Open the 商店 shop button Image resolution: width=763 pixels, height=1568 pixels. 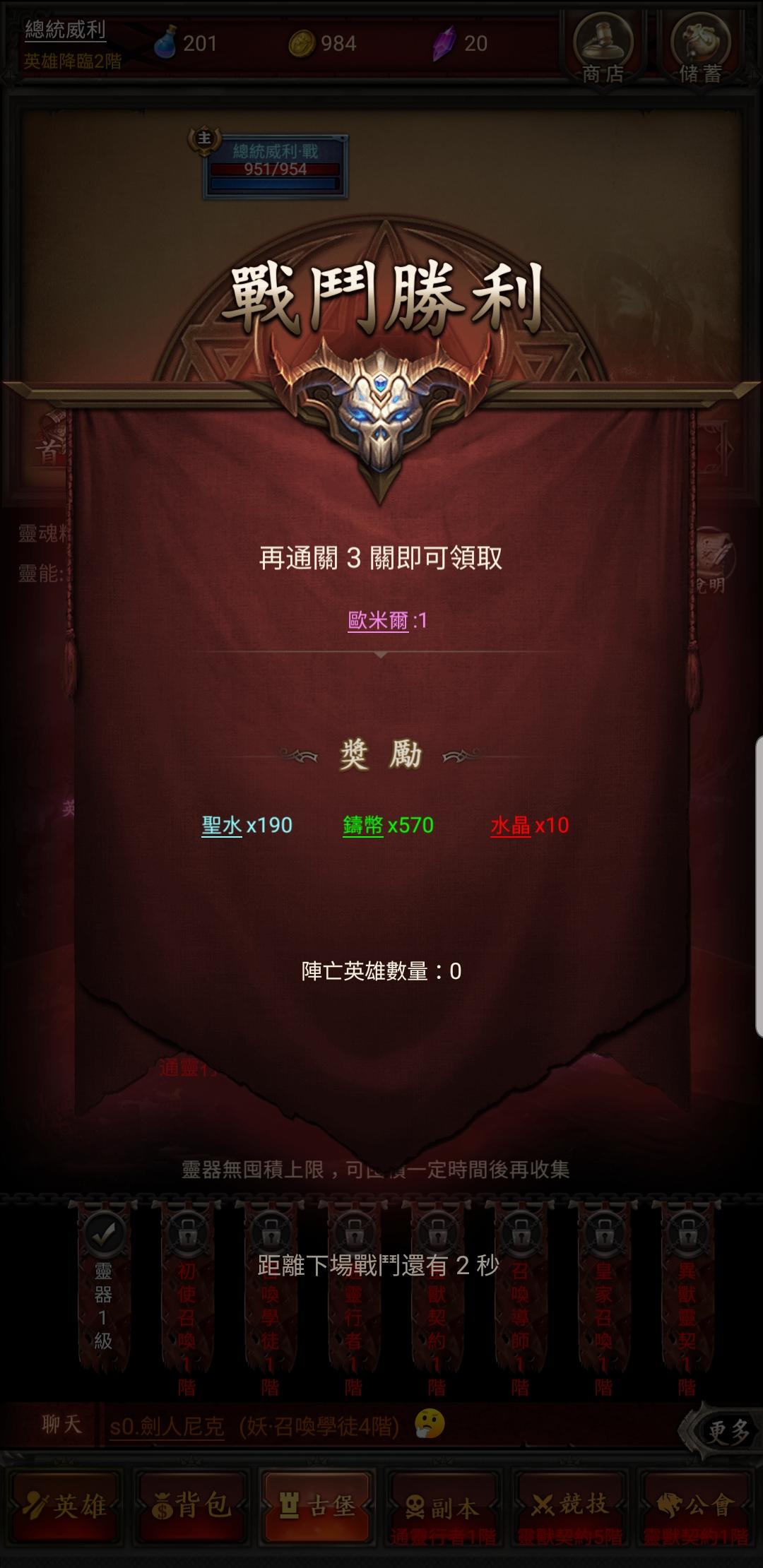[x=602, y=47]
